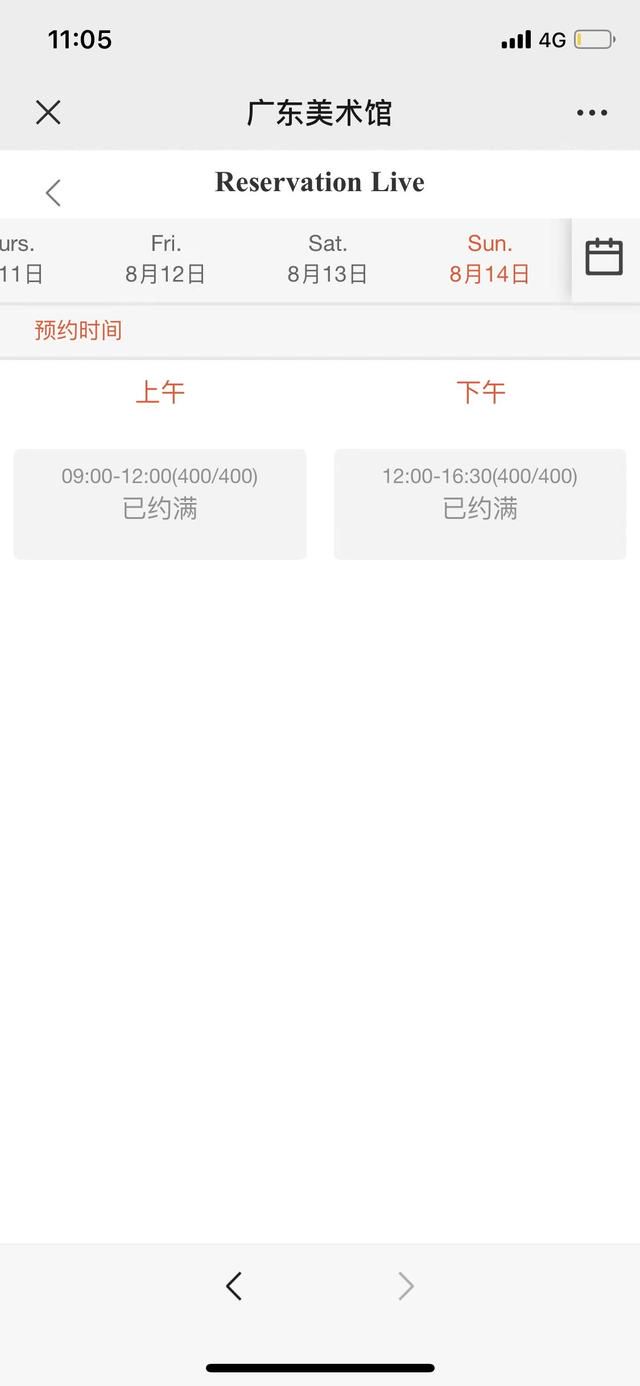This screenshot has height=1386, width=640.
Task: Select Fri. 8月12日 date
Action: (165, 259)
